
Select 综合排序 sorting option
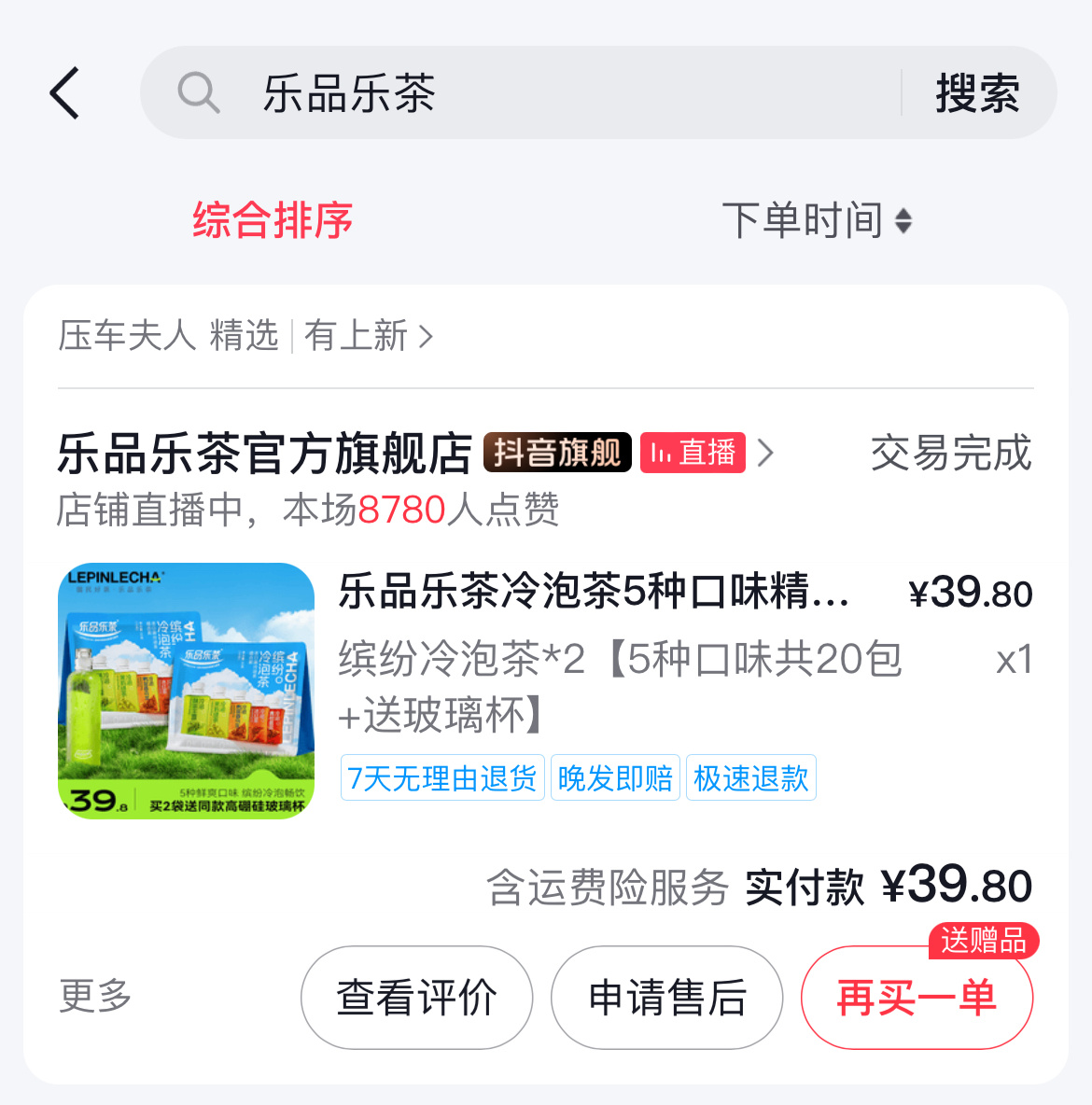272,220
